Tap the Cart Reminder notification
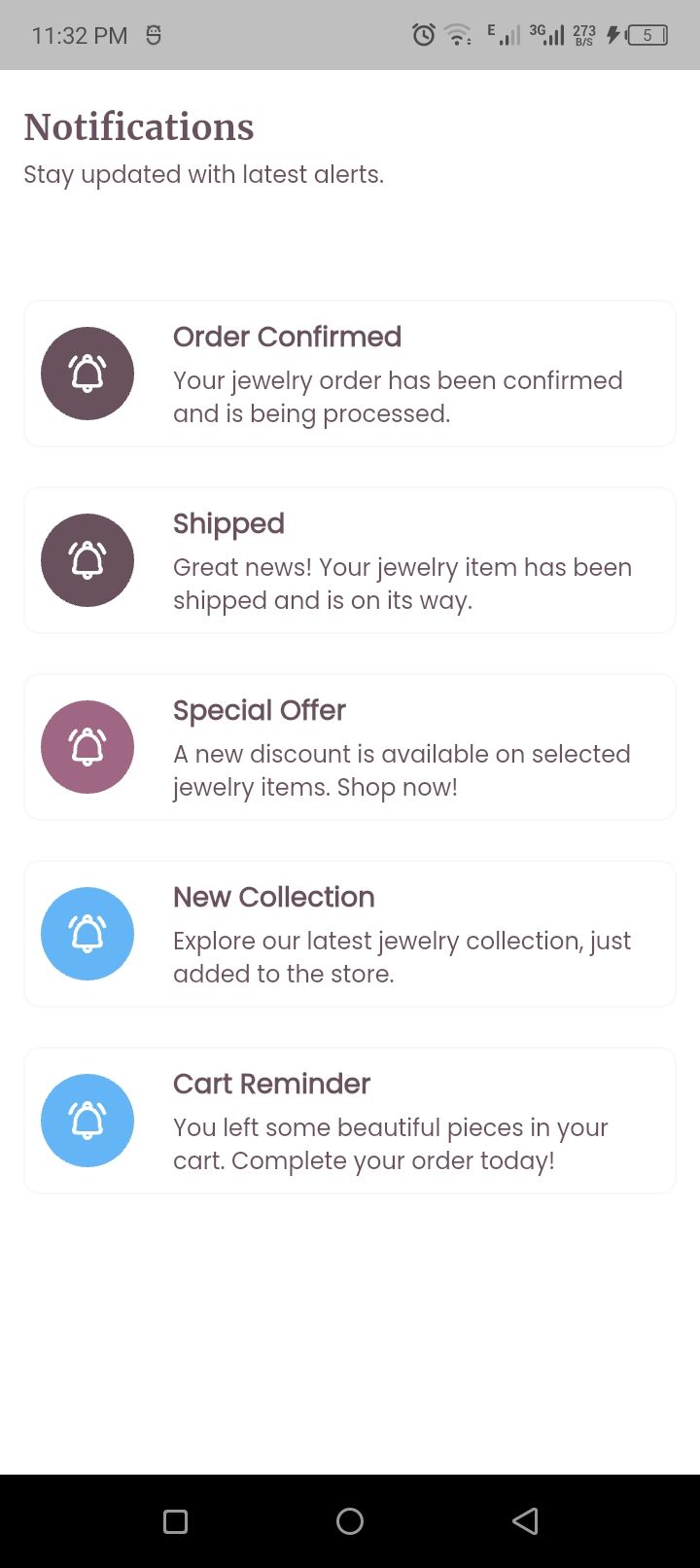The width and height of the screenshot is (700, 1568). pos(350,1122)
